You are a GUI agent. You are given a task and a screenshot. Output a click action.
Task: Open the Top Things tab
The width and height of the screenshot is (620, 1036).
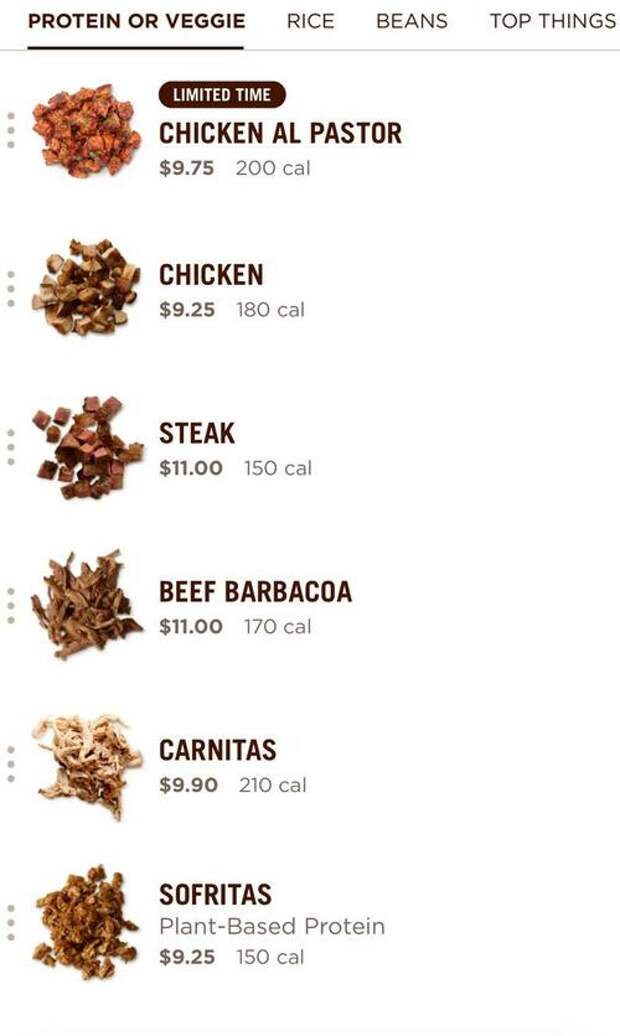pos(552,21)
